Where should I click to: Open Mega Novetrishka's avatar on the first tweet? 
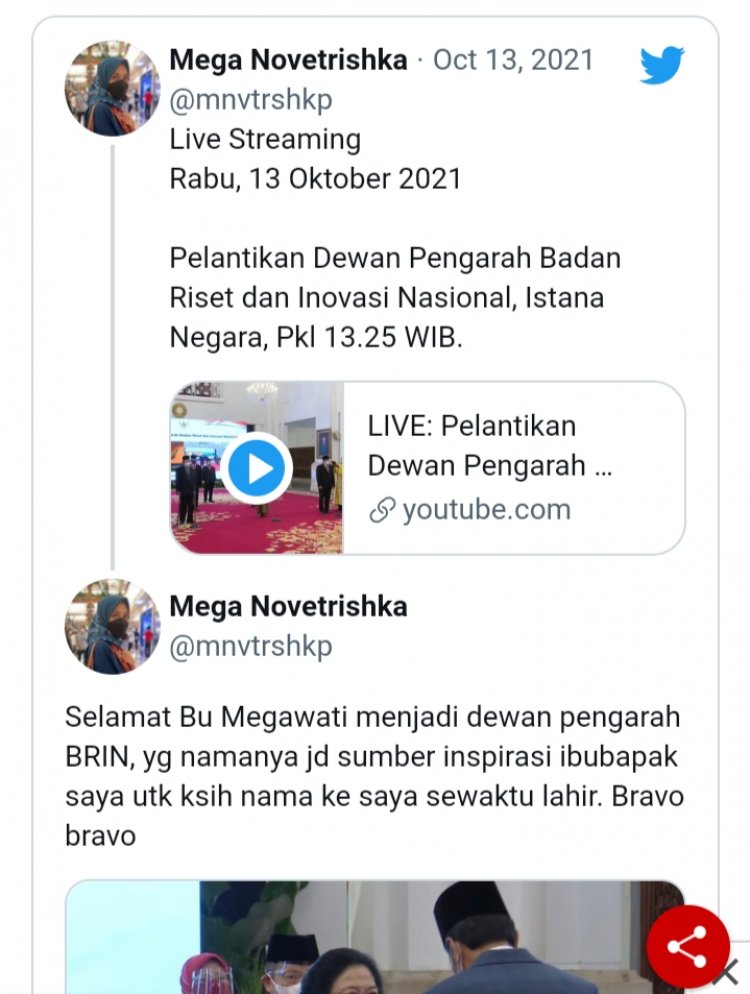(112, 89)
